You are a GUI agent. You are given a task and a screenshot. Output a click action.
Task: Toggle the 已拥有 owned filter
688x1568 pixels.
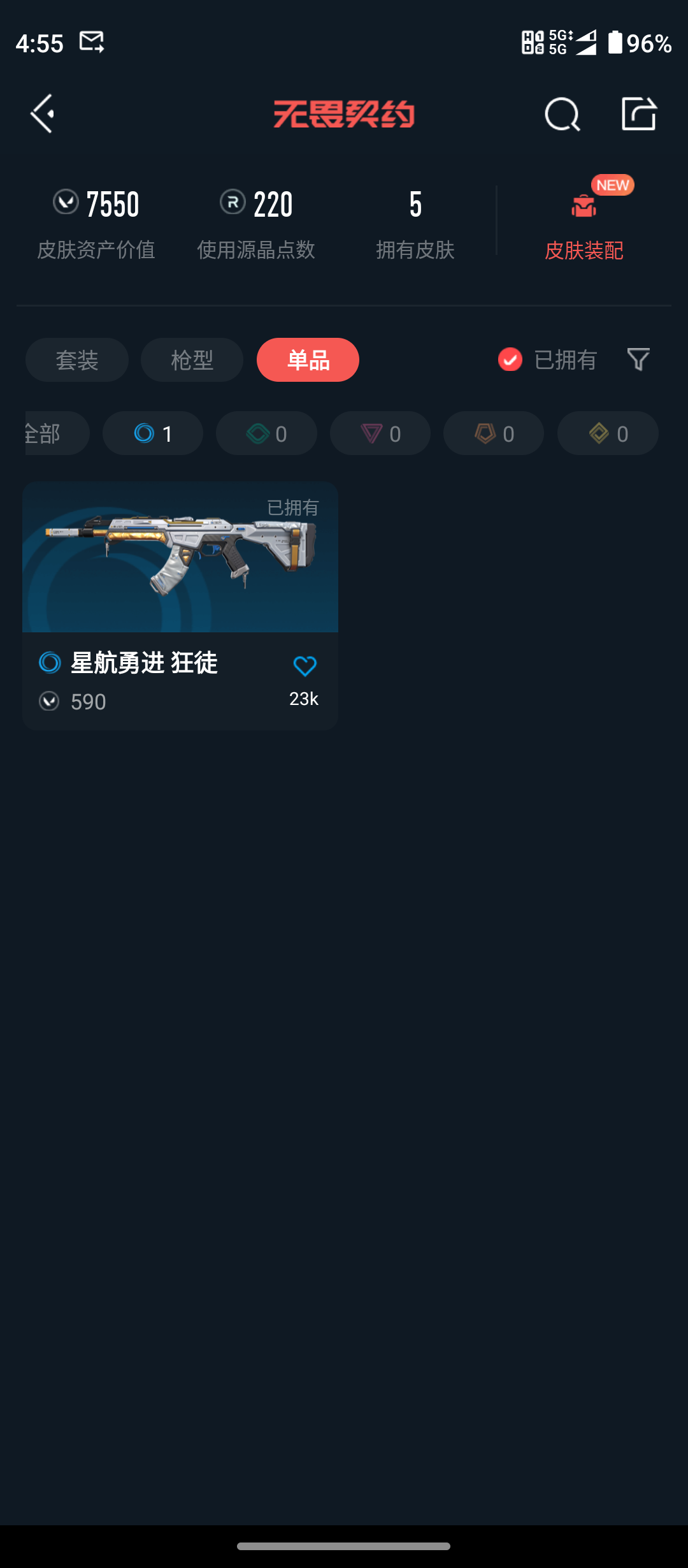point(547,360)
